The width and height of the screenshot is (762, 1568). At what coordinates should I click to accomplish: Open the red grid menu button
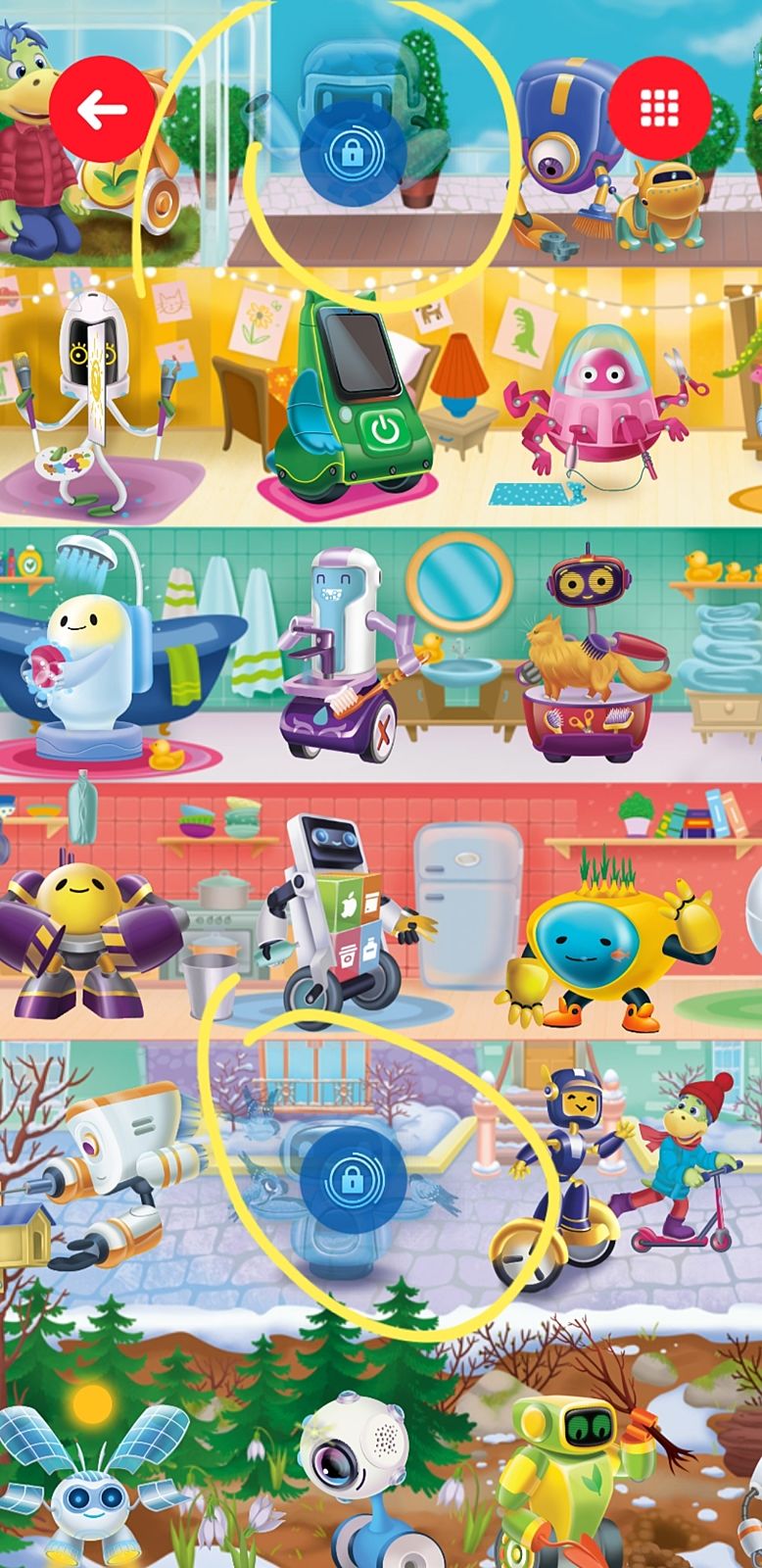pyautogui.click(x=659, y=109)
